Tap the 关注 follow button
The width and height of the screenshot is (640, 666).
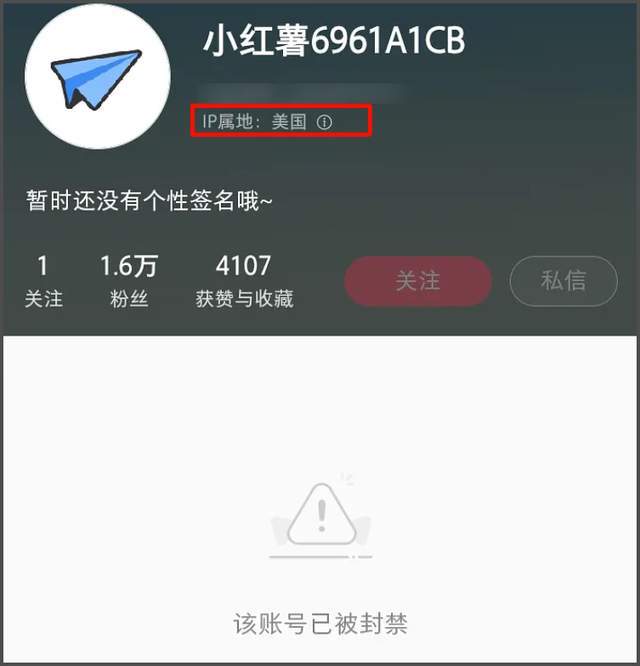418,281
